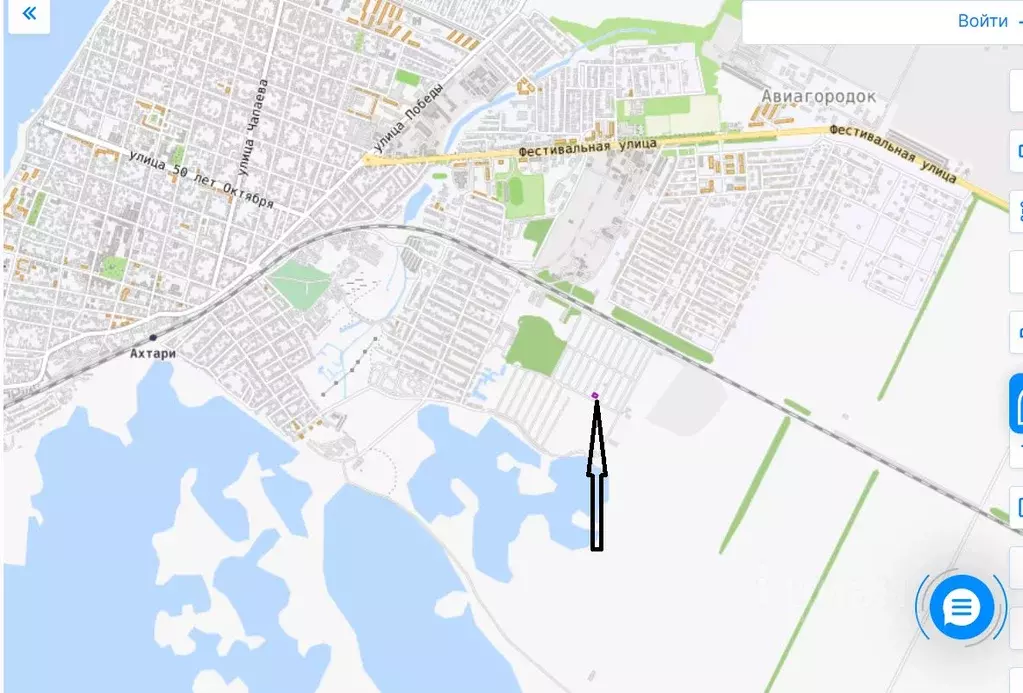This screenshot has width=1023, height=693.
Task: Collapse the side panel with double chevron
Action: tap(29, 14)
